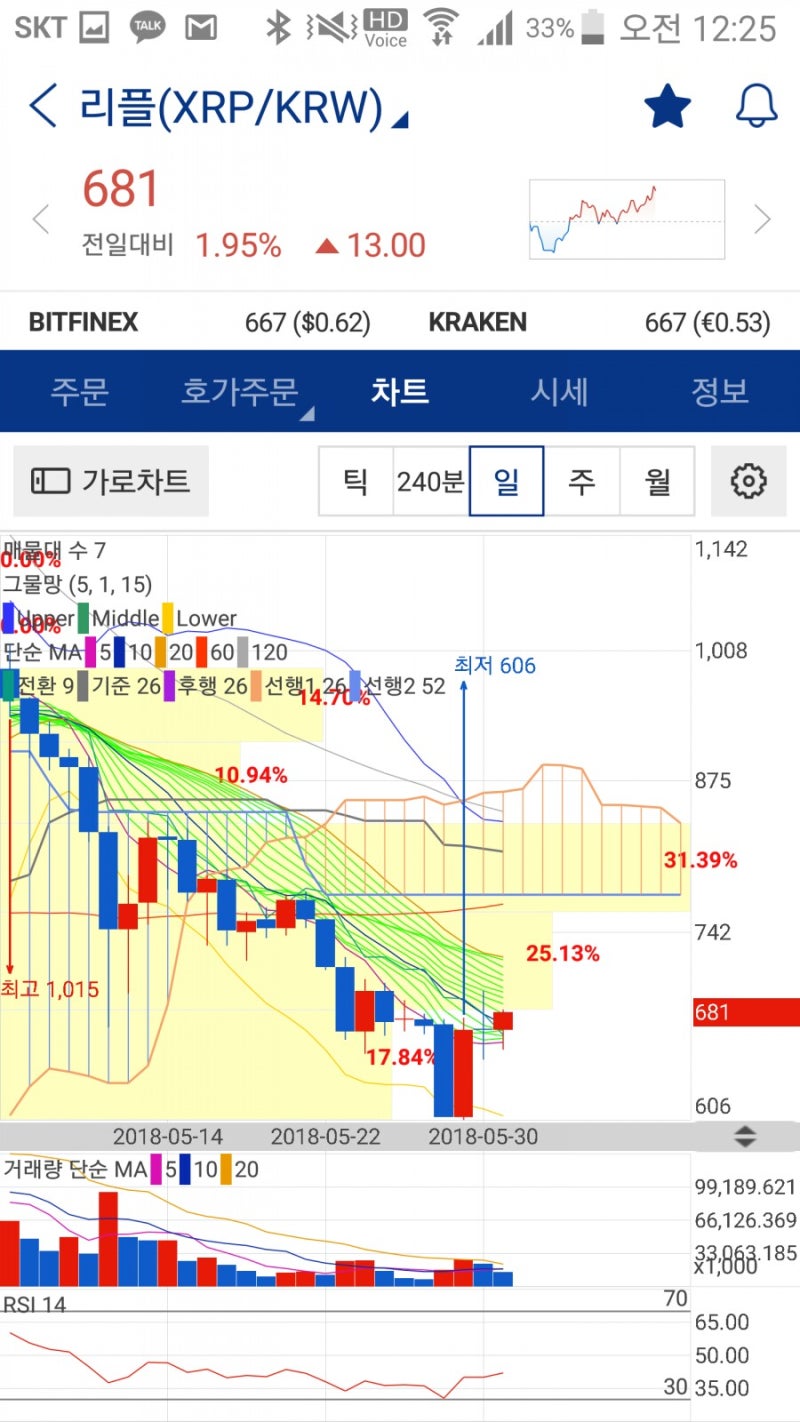Open the chart settings gear

tap(748, 481)
